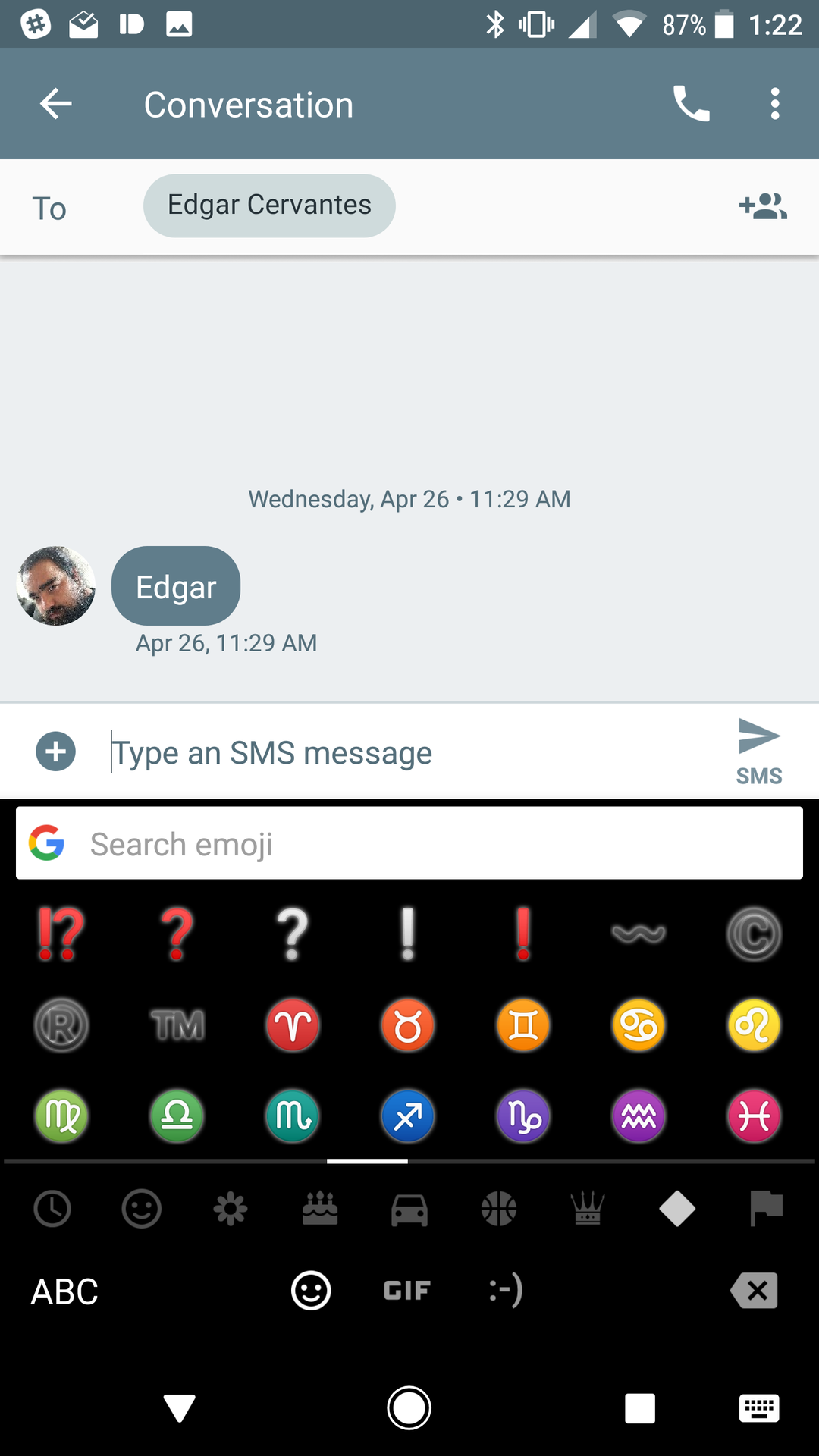Viewport: 819px width, 1456px height.
Task: Switch to the flags emoji tab
Action: tap(766, 1208)
